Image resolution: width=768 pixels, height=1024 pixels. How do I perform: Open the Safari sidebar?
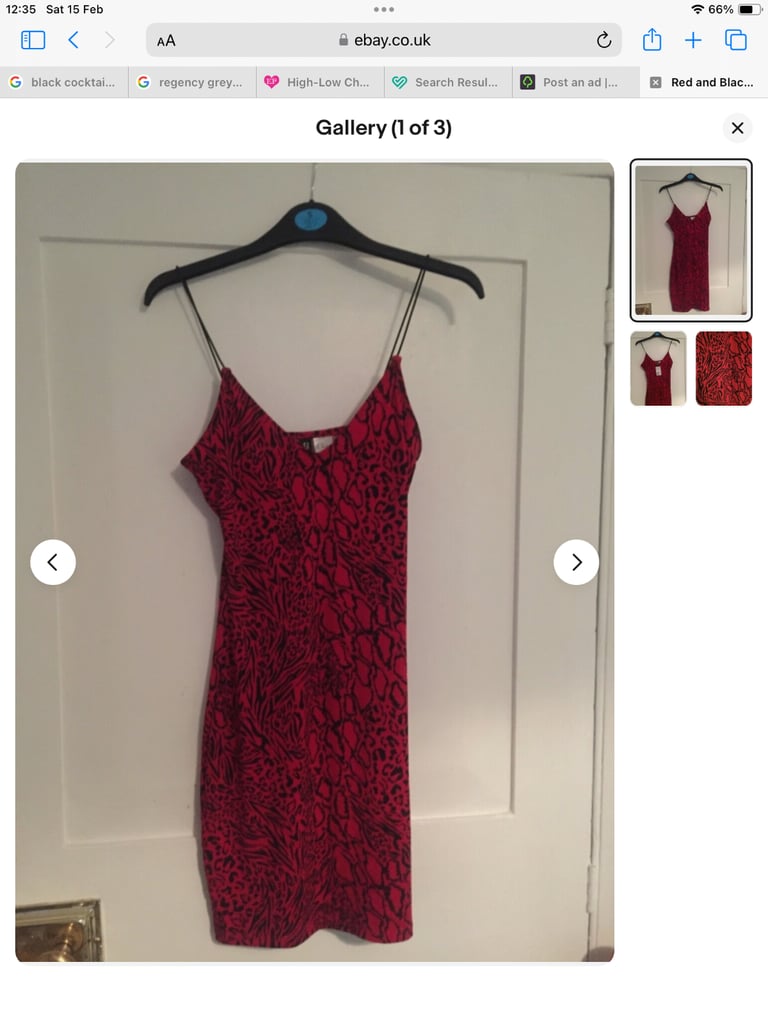tap(33, 40)
